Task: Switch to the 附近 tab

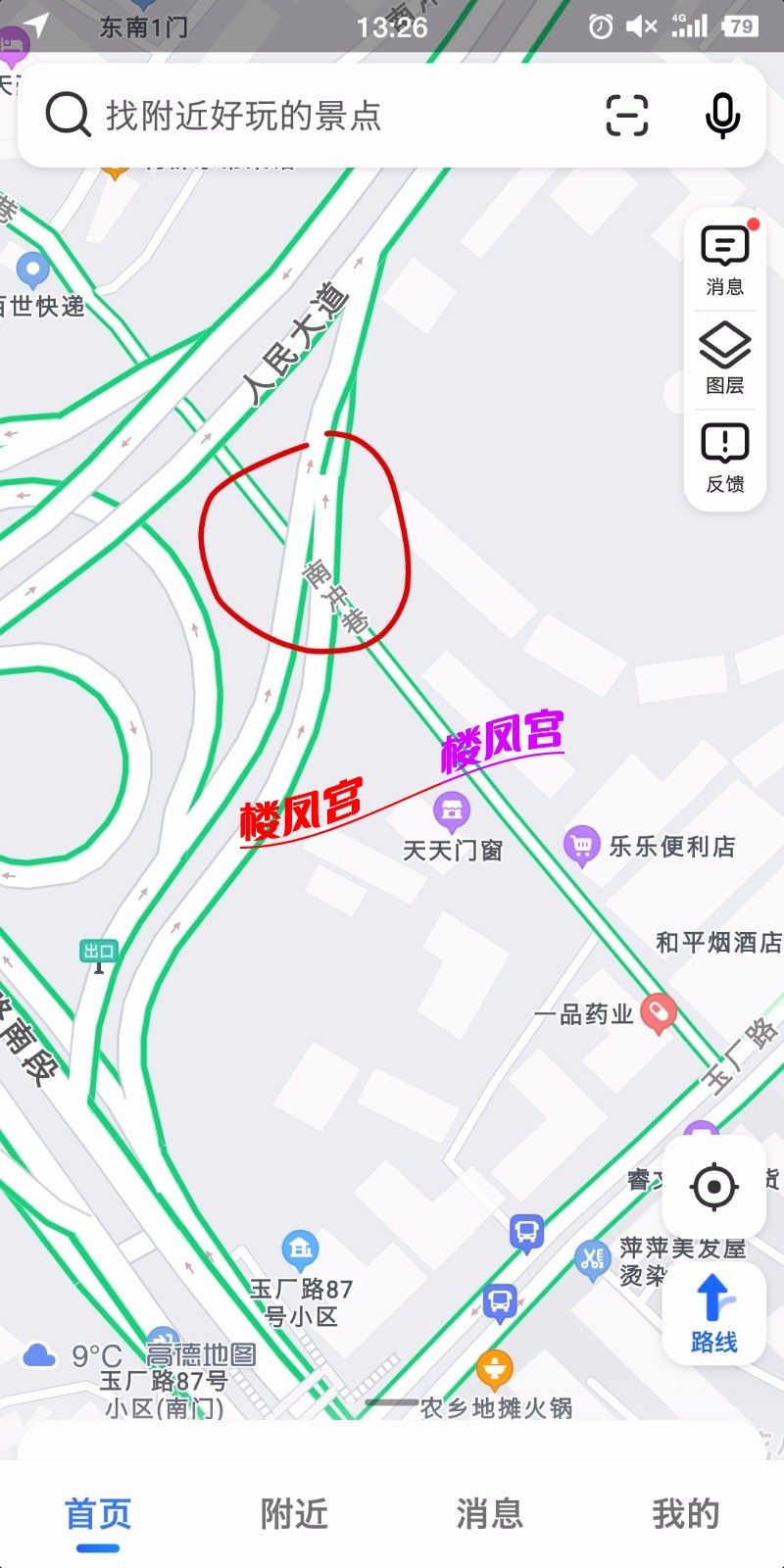Action: click(294, 1514)
